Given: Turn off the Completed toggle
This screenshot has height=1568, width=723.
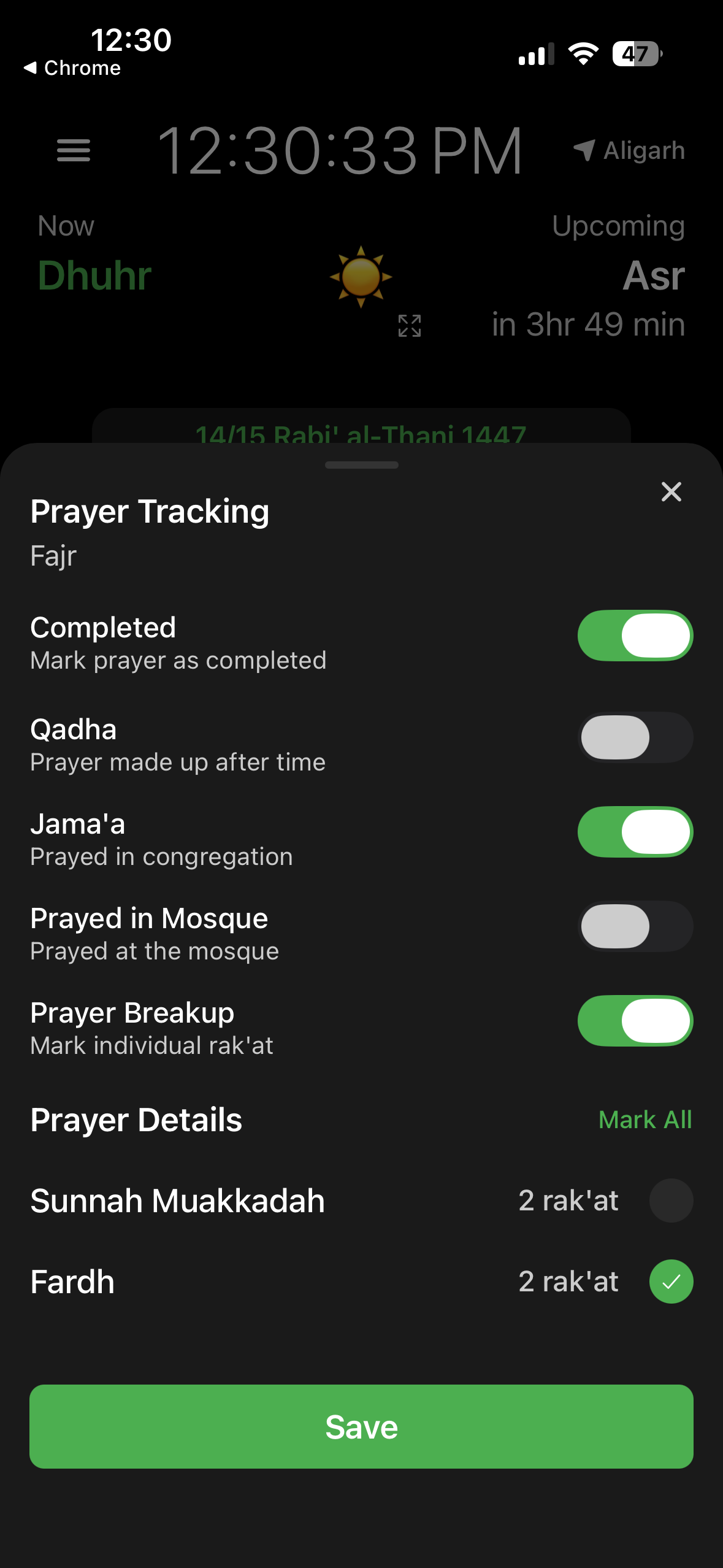Looking at the screenshot, I should [635, 636].
